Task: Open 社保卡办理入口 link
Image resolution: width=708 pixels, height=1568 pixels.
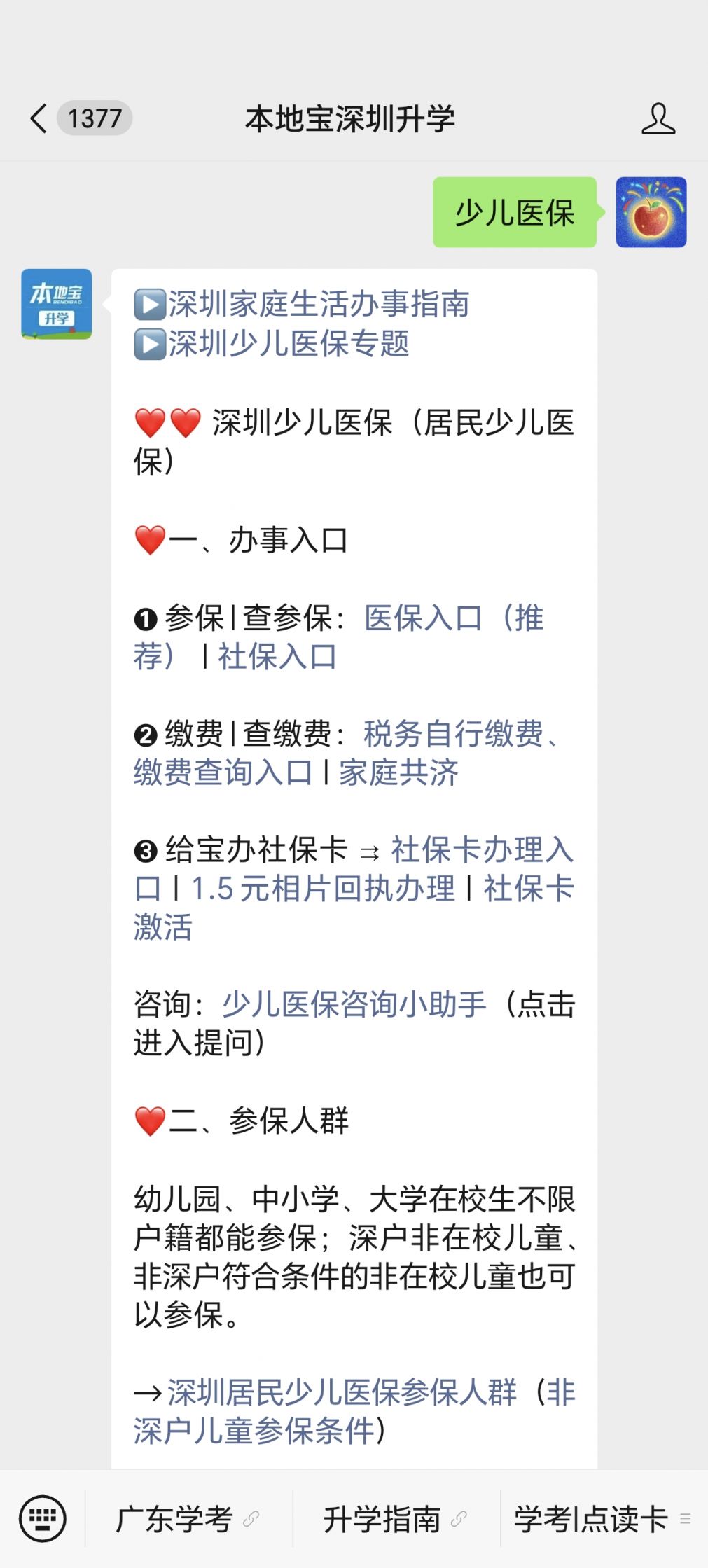Action: click(x=354, y=869)
